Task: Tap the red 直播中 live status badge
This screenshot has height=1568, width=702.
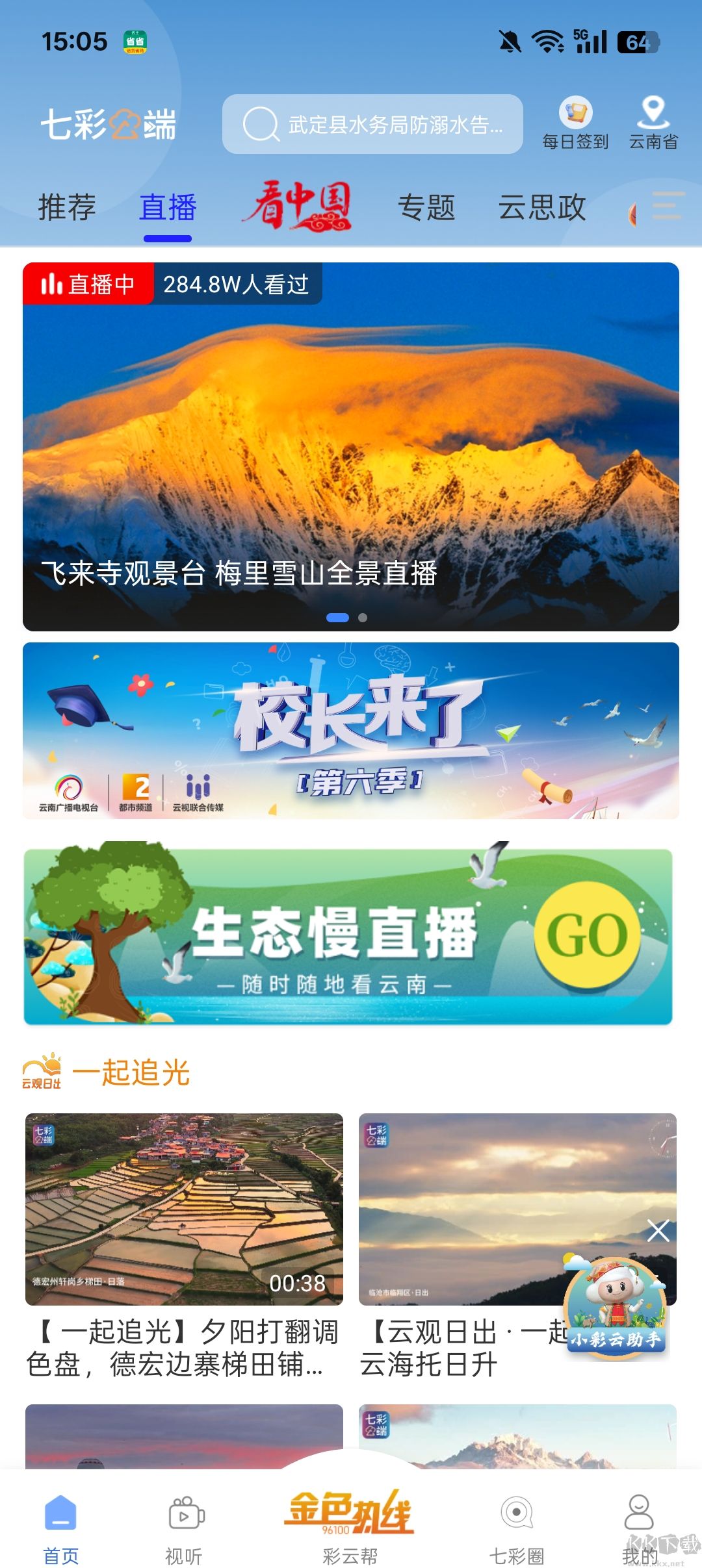Action: coord(88,283)
